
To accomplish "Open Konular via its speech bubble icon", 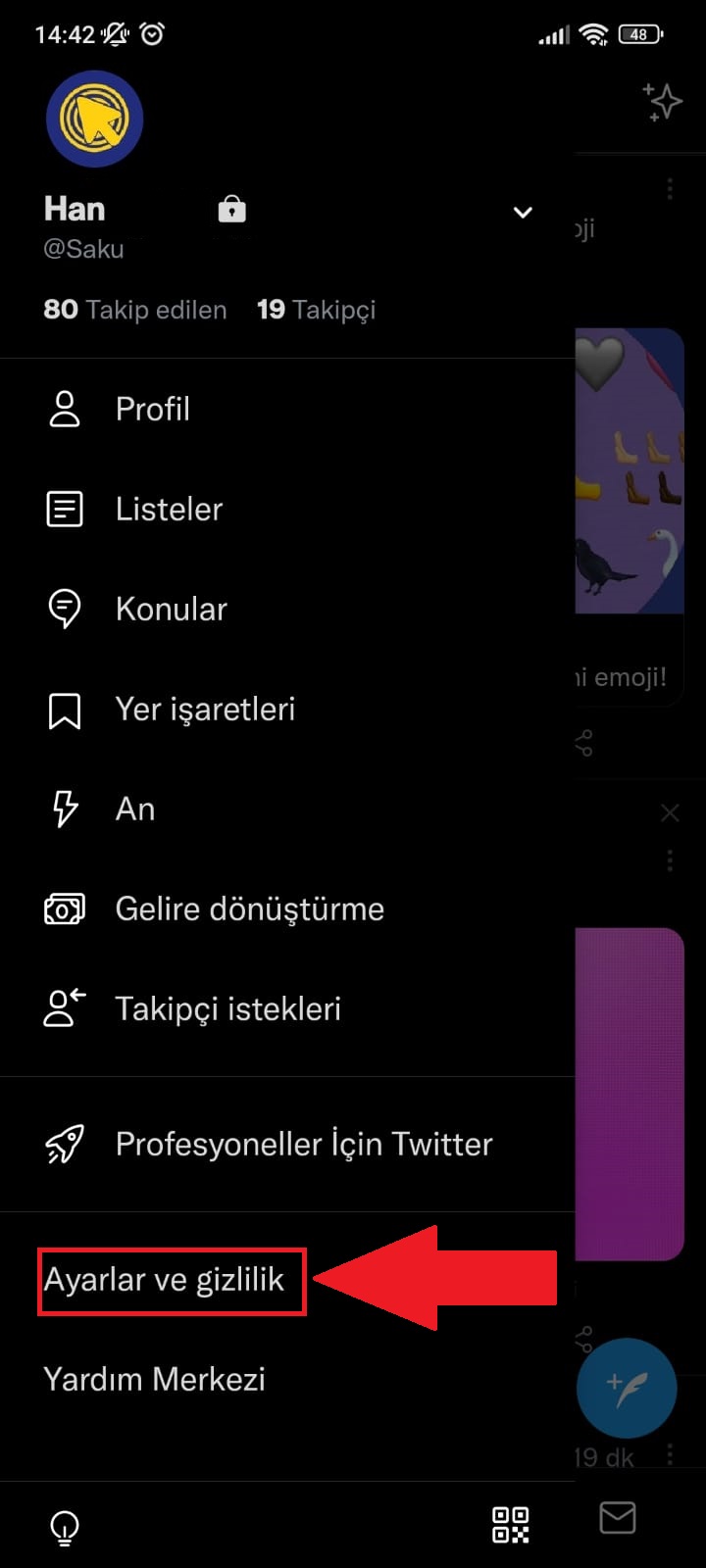I will coord(64,609).
